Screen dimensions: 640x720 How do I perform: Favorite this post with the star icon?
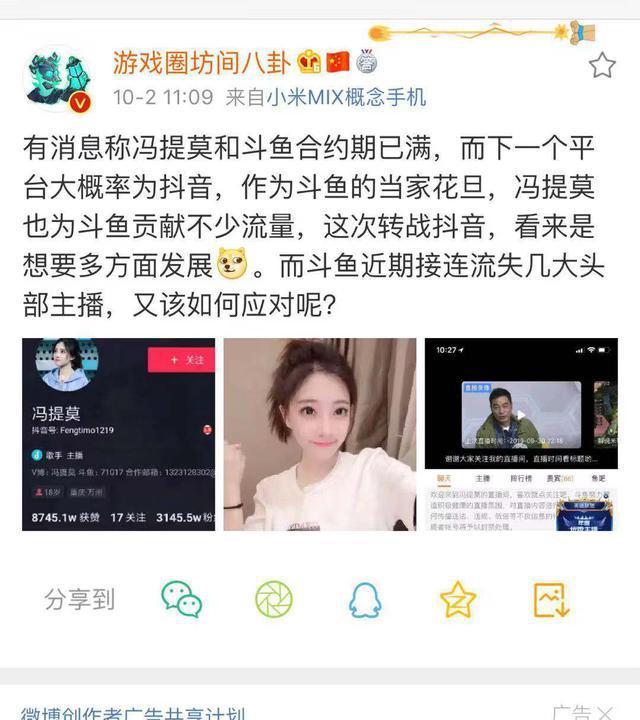pos(601,67)
